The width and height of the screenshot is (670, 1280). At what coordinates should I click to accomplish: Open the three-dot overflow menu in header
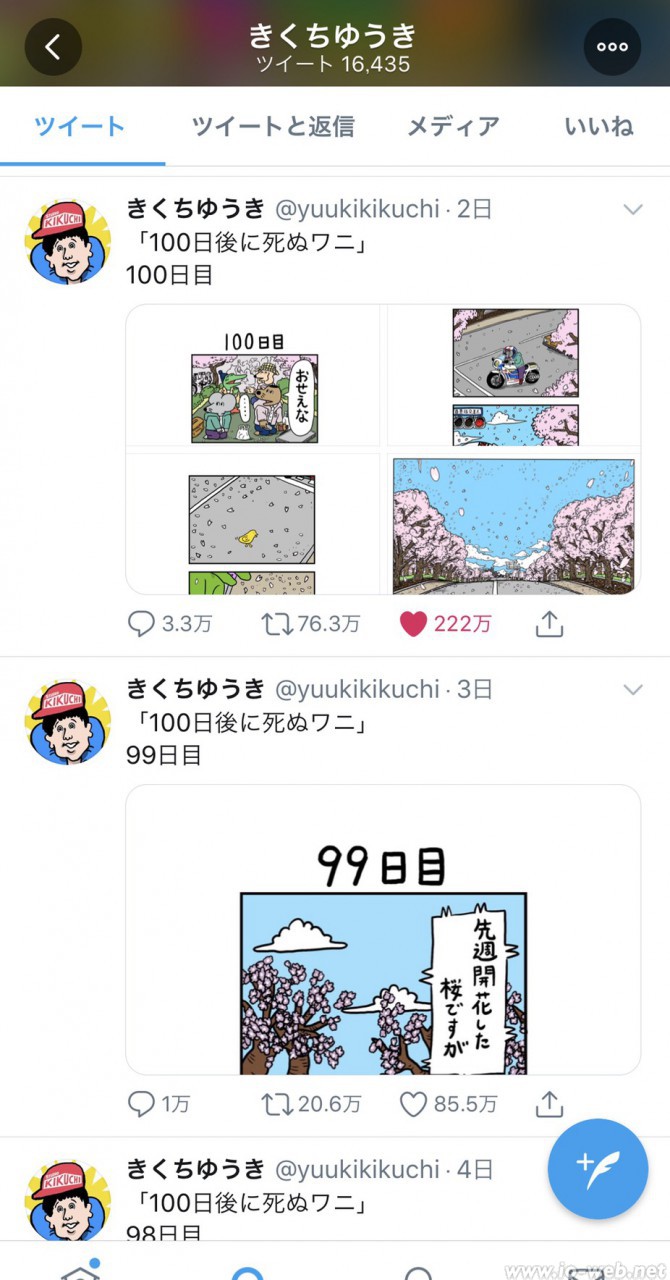pos(612,47)
